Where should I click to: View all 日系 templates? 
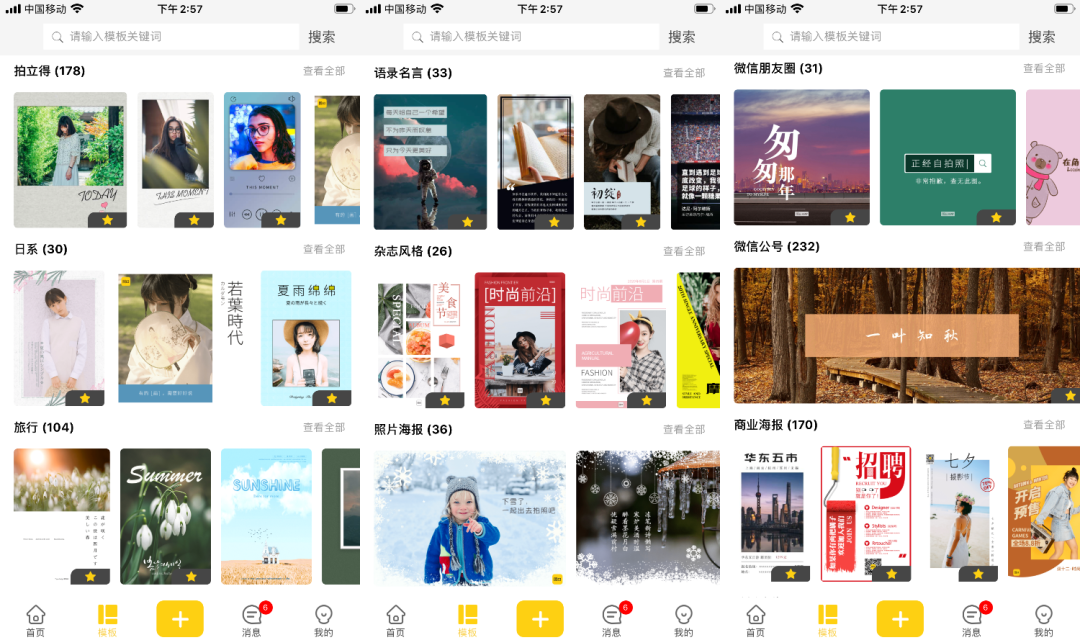[324, 249]
